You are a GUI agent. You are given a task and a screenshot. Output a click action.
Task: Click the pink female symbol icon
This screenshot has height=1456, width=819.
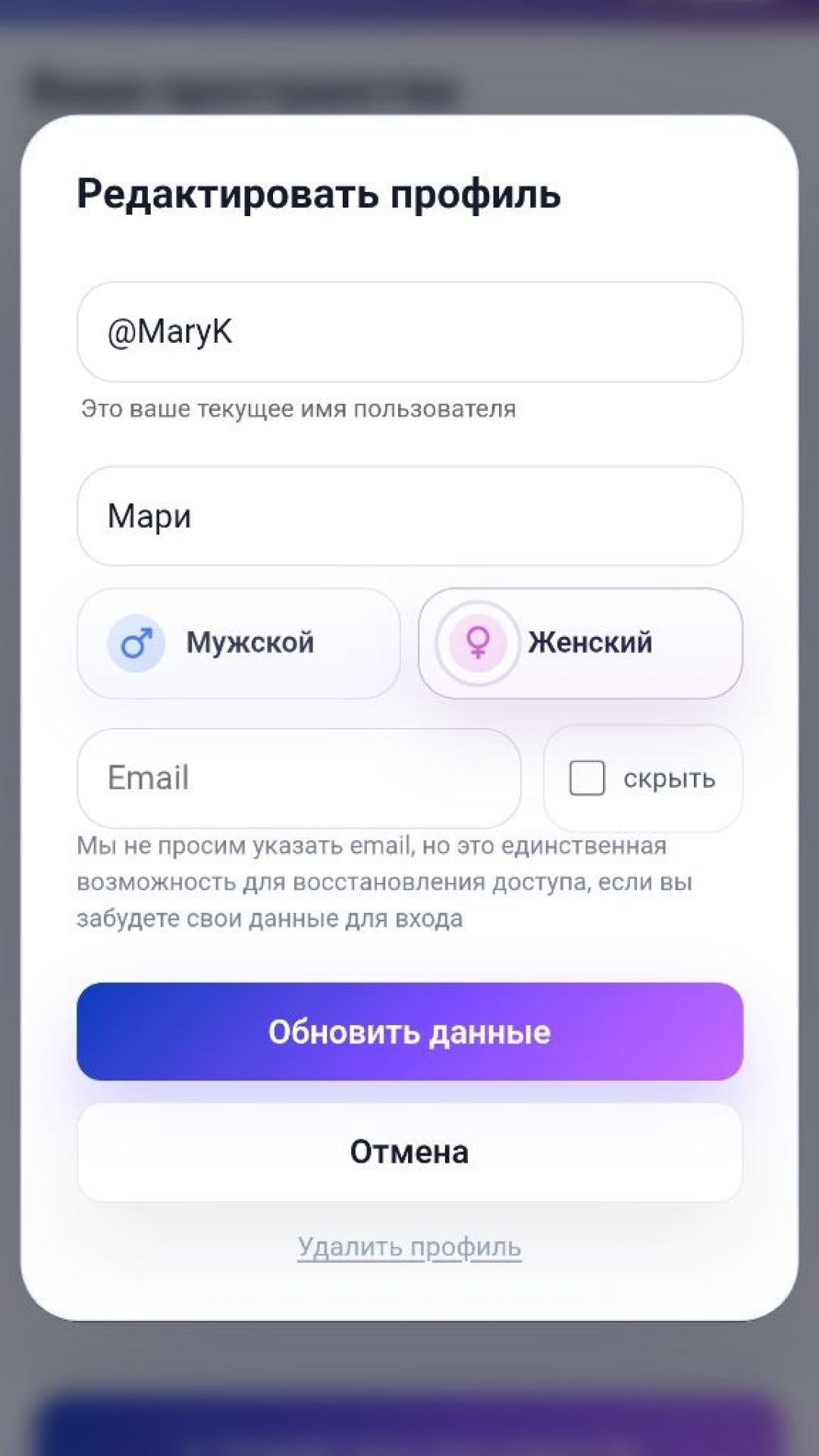click(477, 642)
